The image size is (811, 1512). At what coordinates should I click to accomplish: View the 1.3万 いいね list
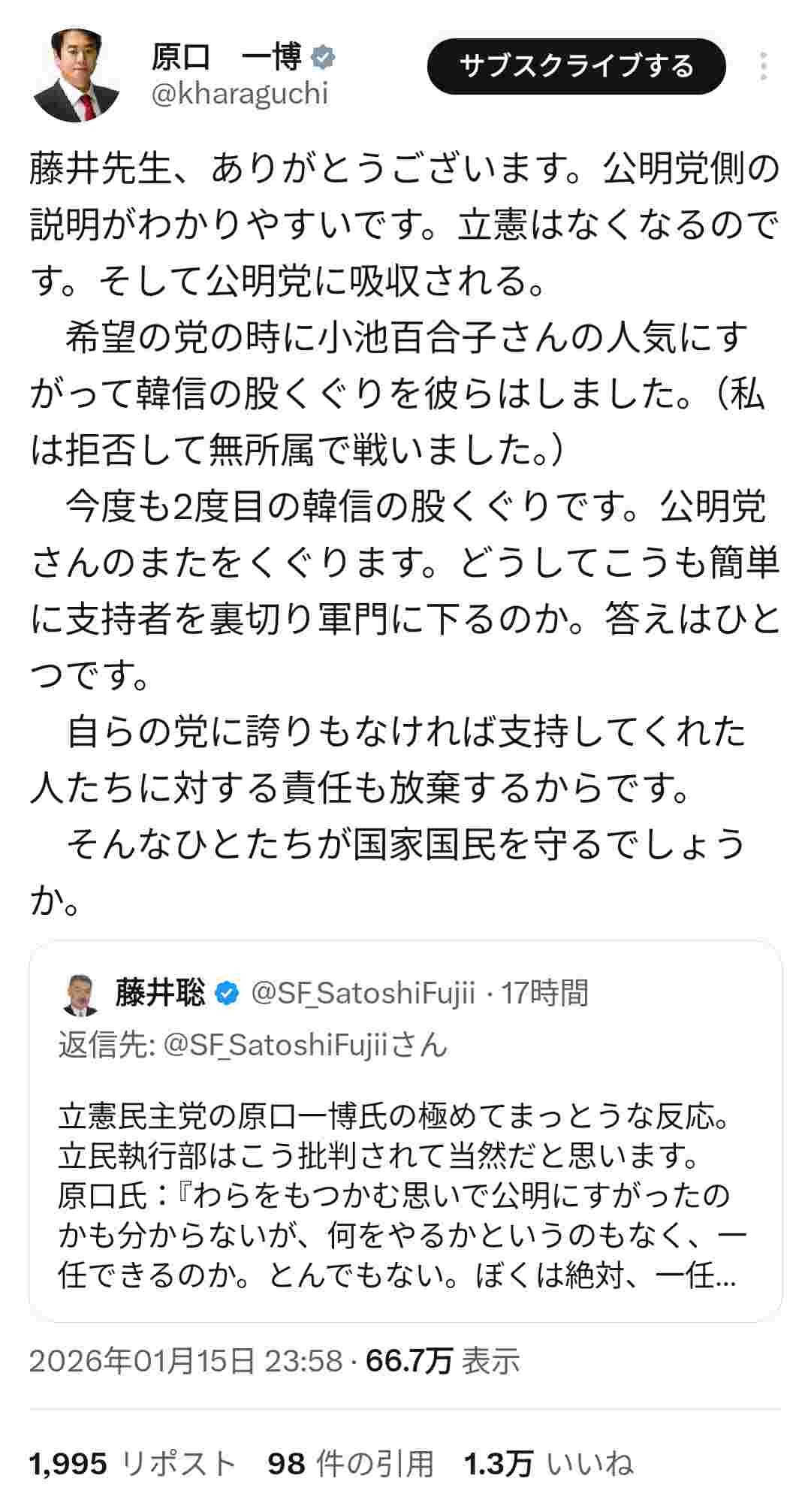548,1463
